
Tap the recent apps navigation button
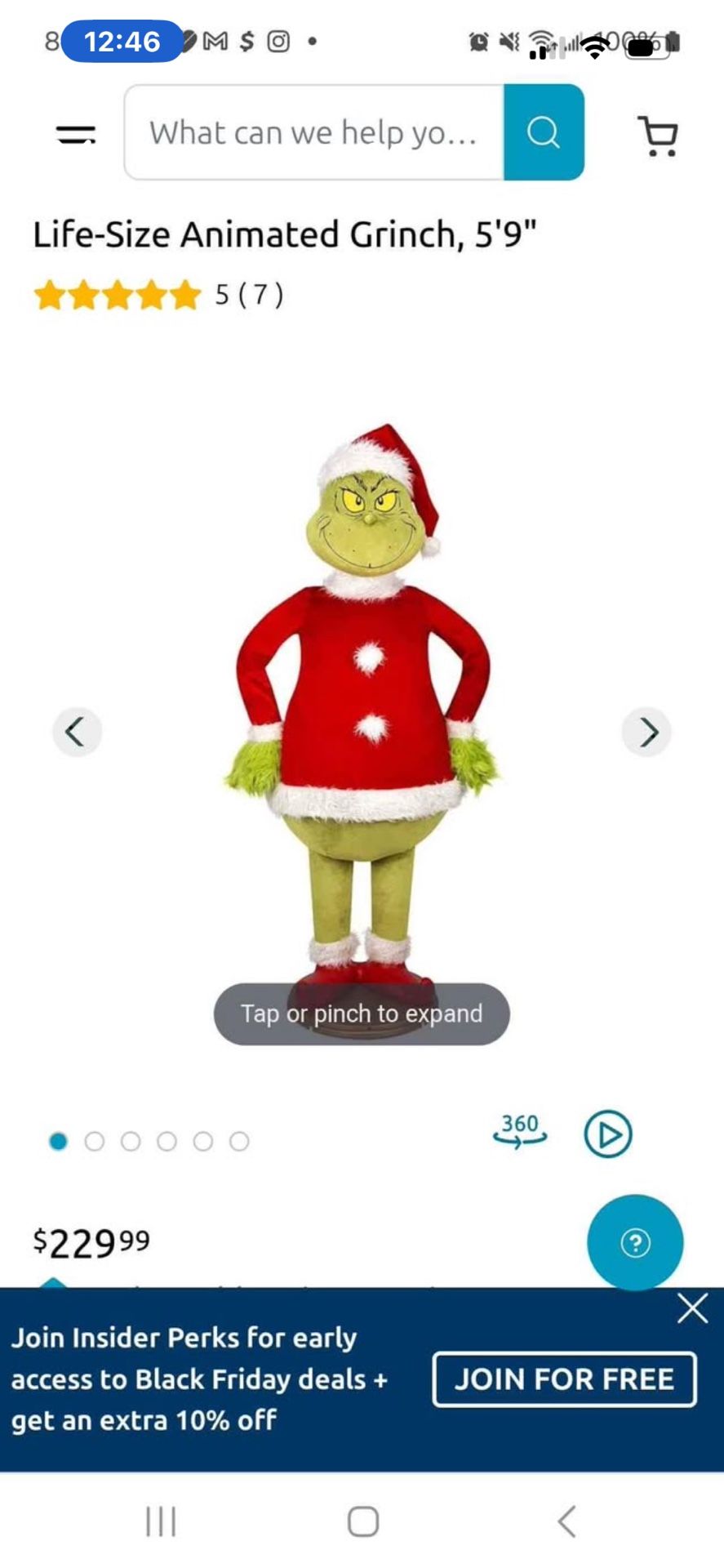tap(163, 1521)
